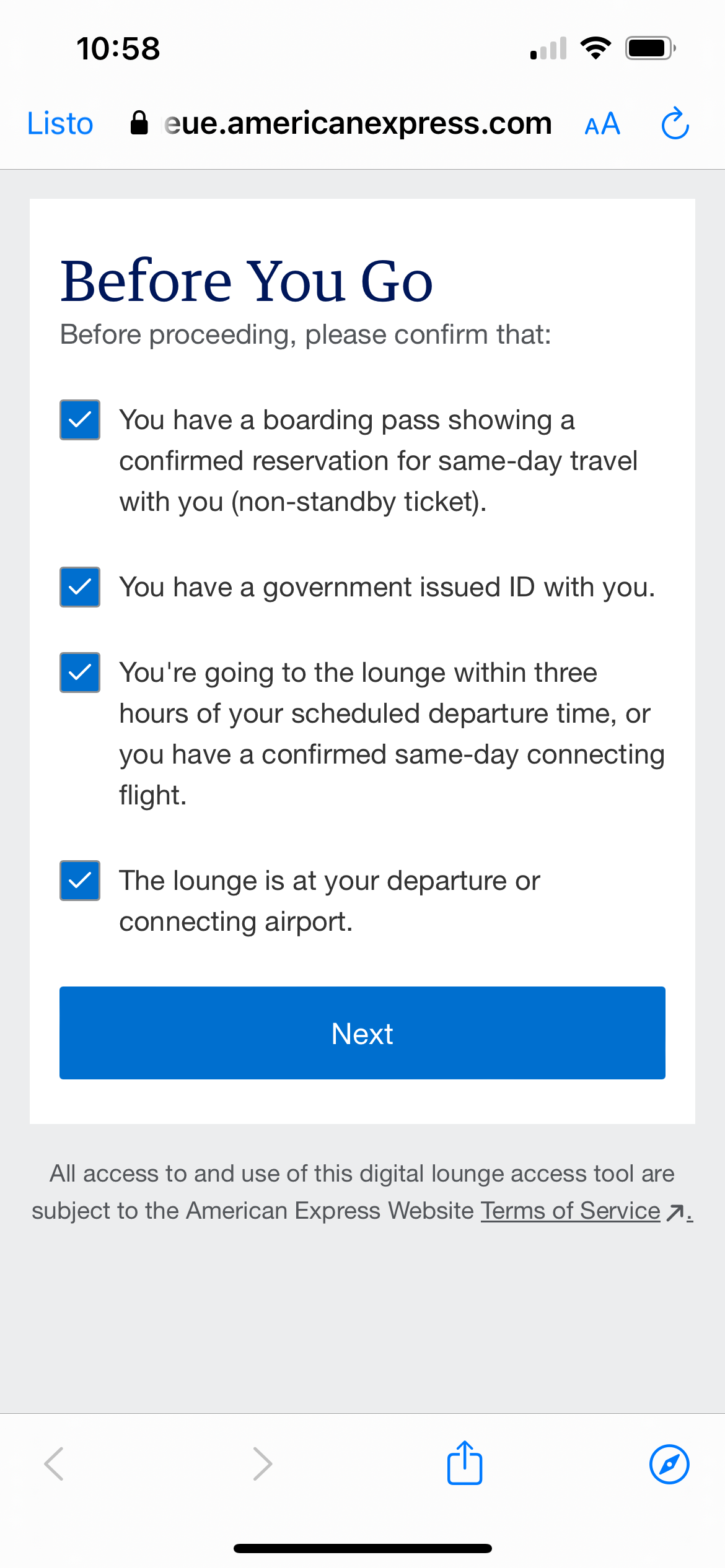Uncheck the boarding pass confirmation checkbox
The width and height of the screenshot is (725, 1568).
(80, 420)
